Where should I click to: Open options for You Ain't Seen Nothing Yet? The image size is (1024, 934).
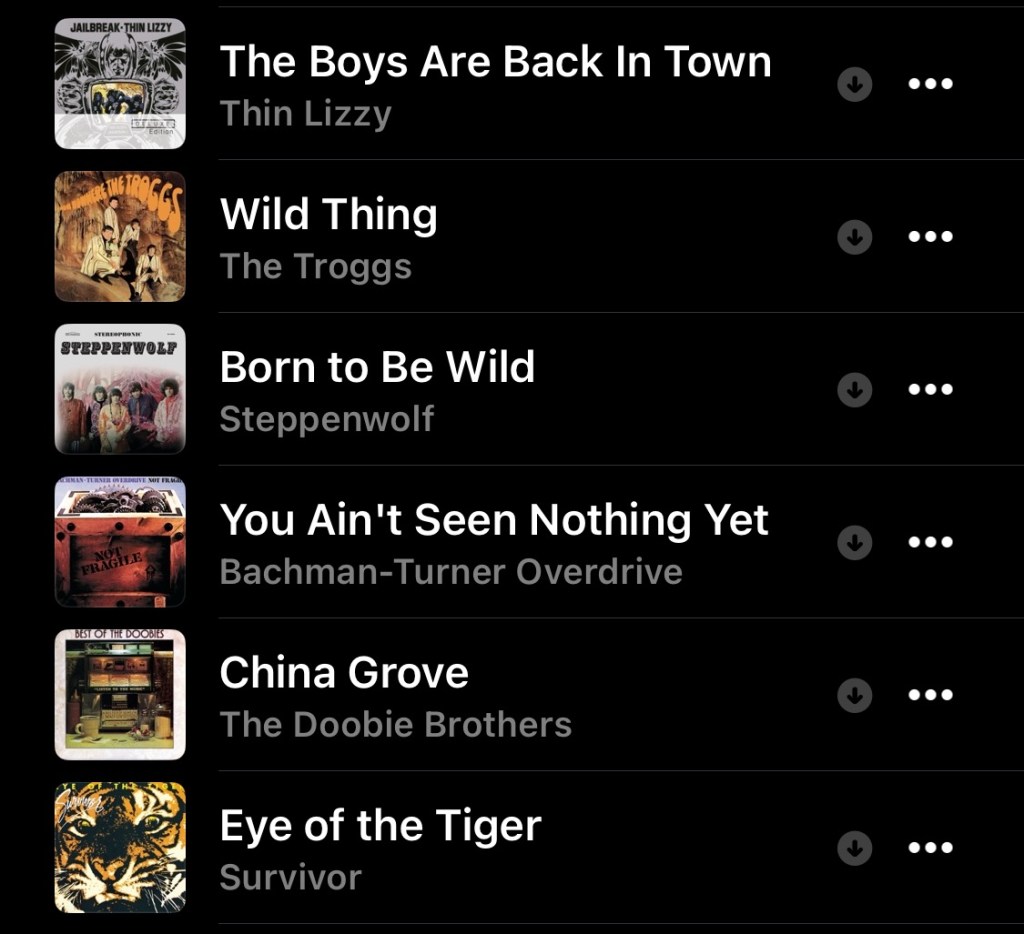pos(930,543)
